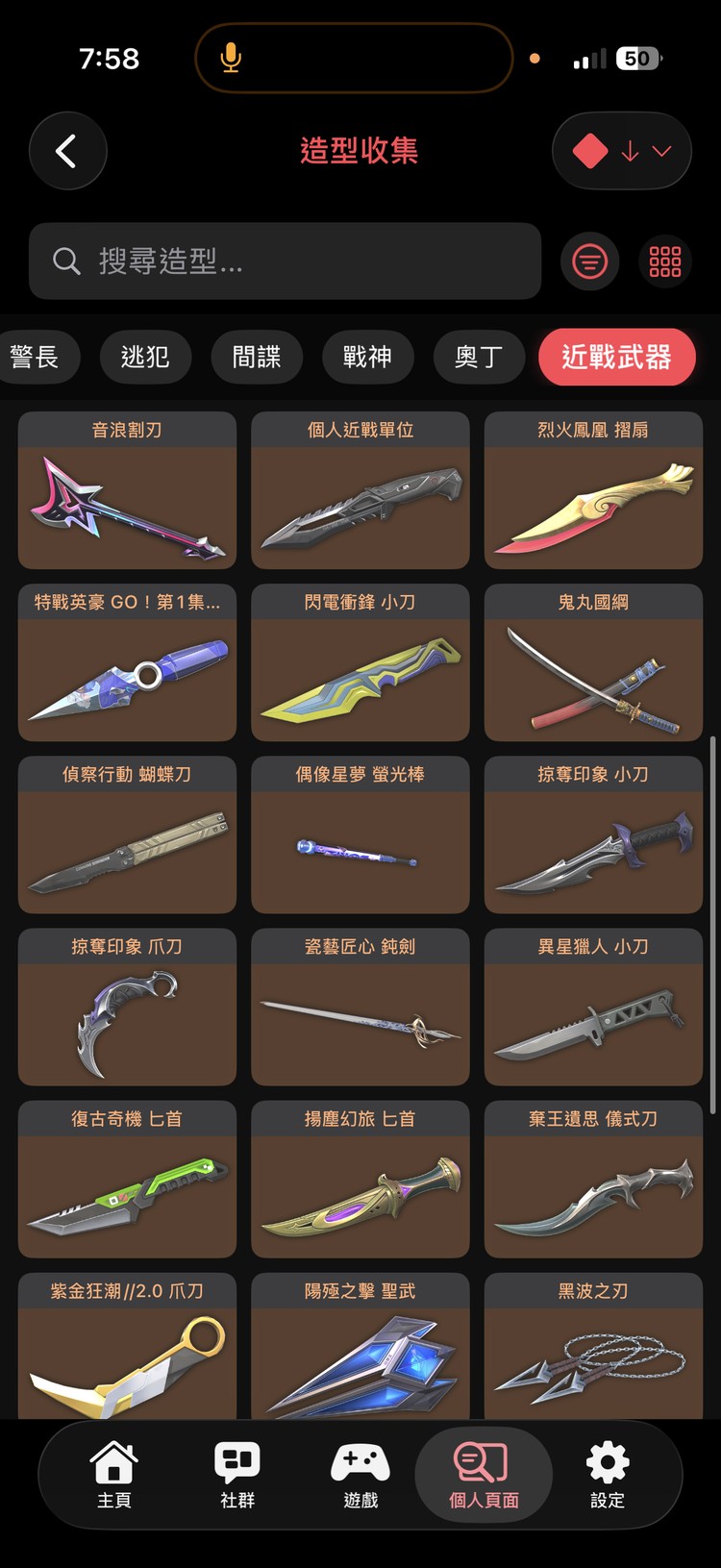Select the 逃犯 category chip
The width and height of the screenshot is (721, 1568).
[145, 358]
